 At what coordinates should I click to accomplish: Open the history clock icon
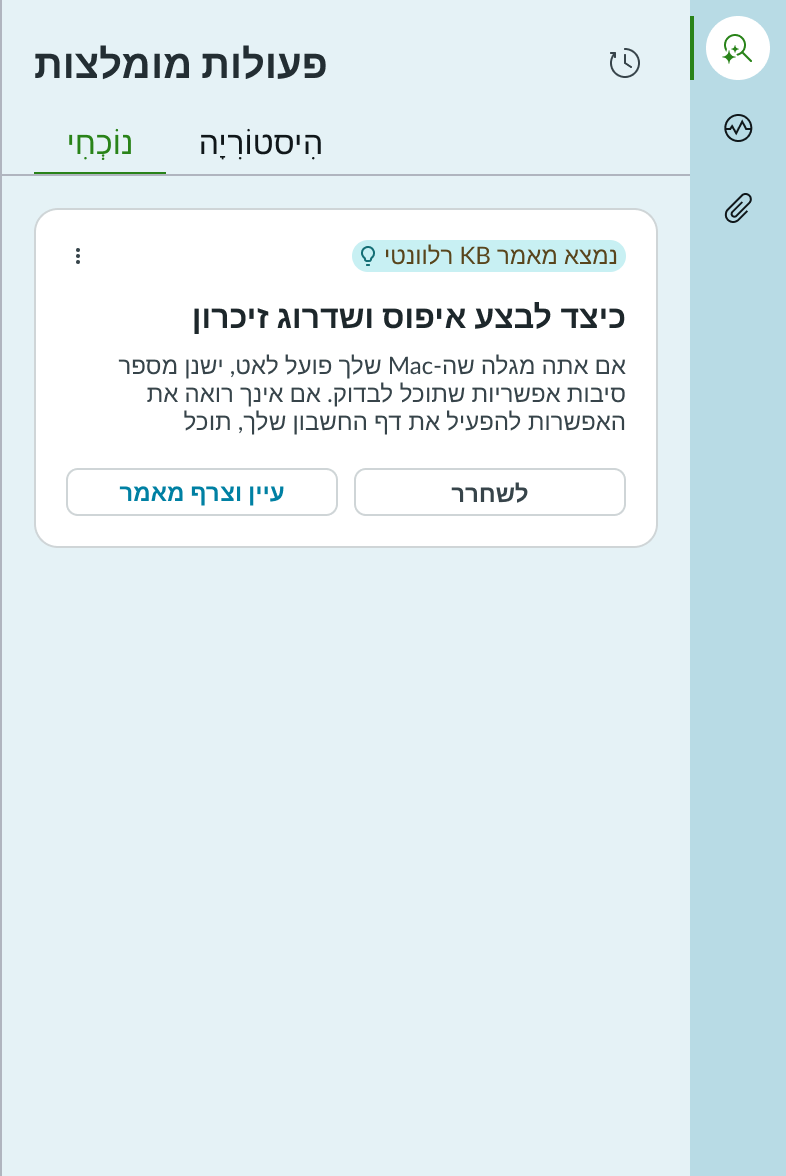pos(625,63)
